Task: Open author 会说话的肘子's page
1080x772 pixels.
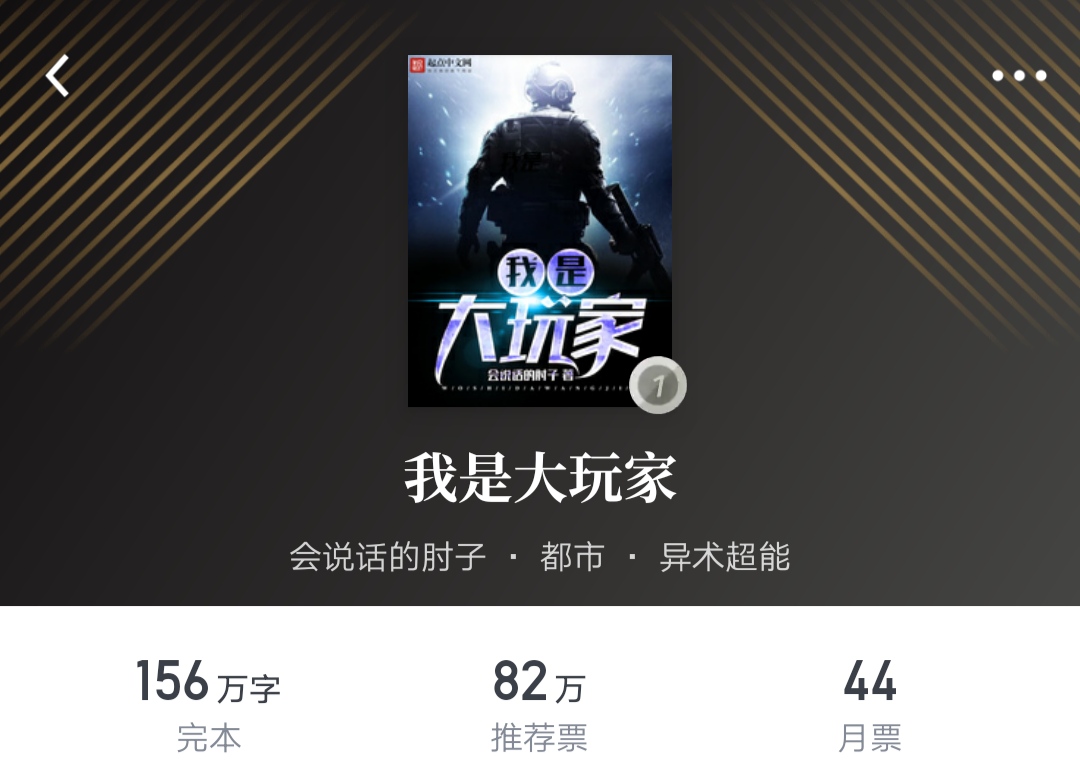Action: pos(388,556)
